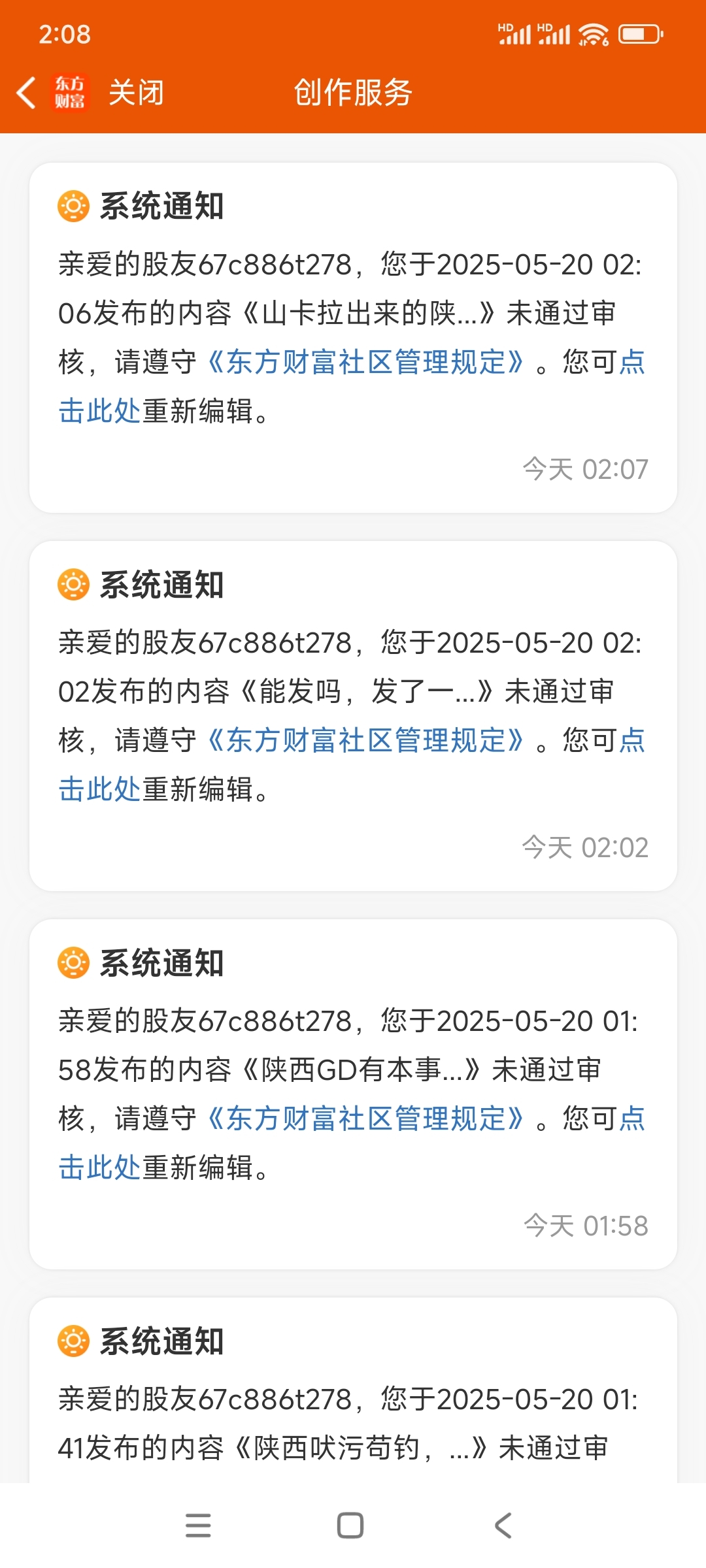Tap the back arrow in the header
The width and height of the screenshot is (706, 1568).
(x=26, y=93)
